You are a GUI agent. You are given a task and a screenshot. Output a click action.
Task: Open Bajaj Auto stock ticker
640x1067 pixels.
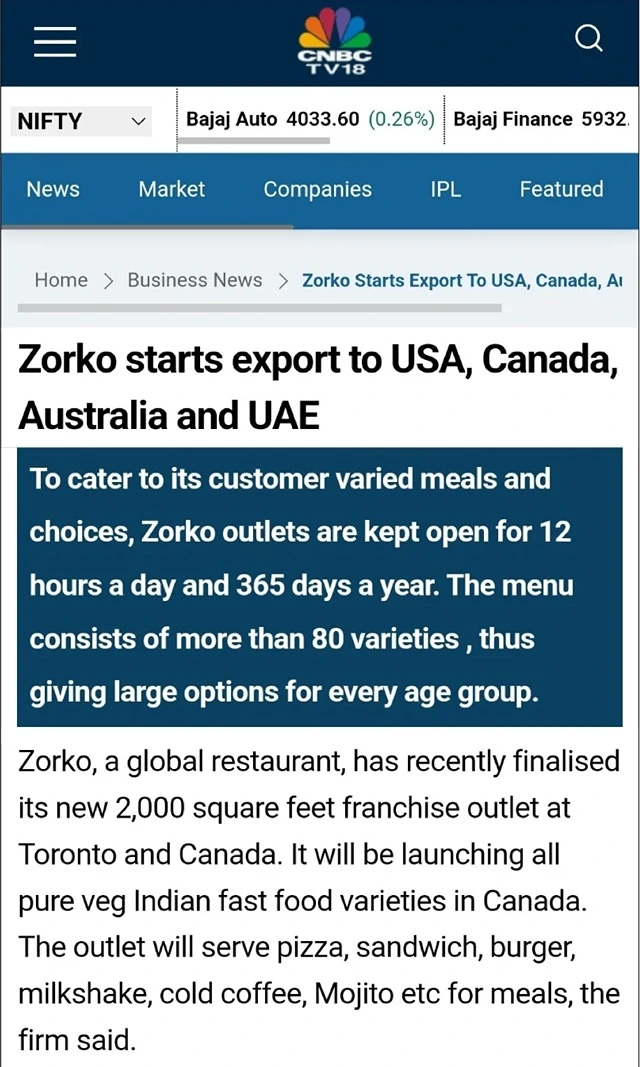pos(309,119)
